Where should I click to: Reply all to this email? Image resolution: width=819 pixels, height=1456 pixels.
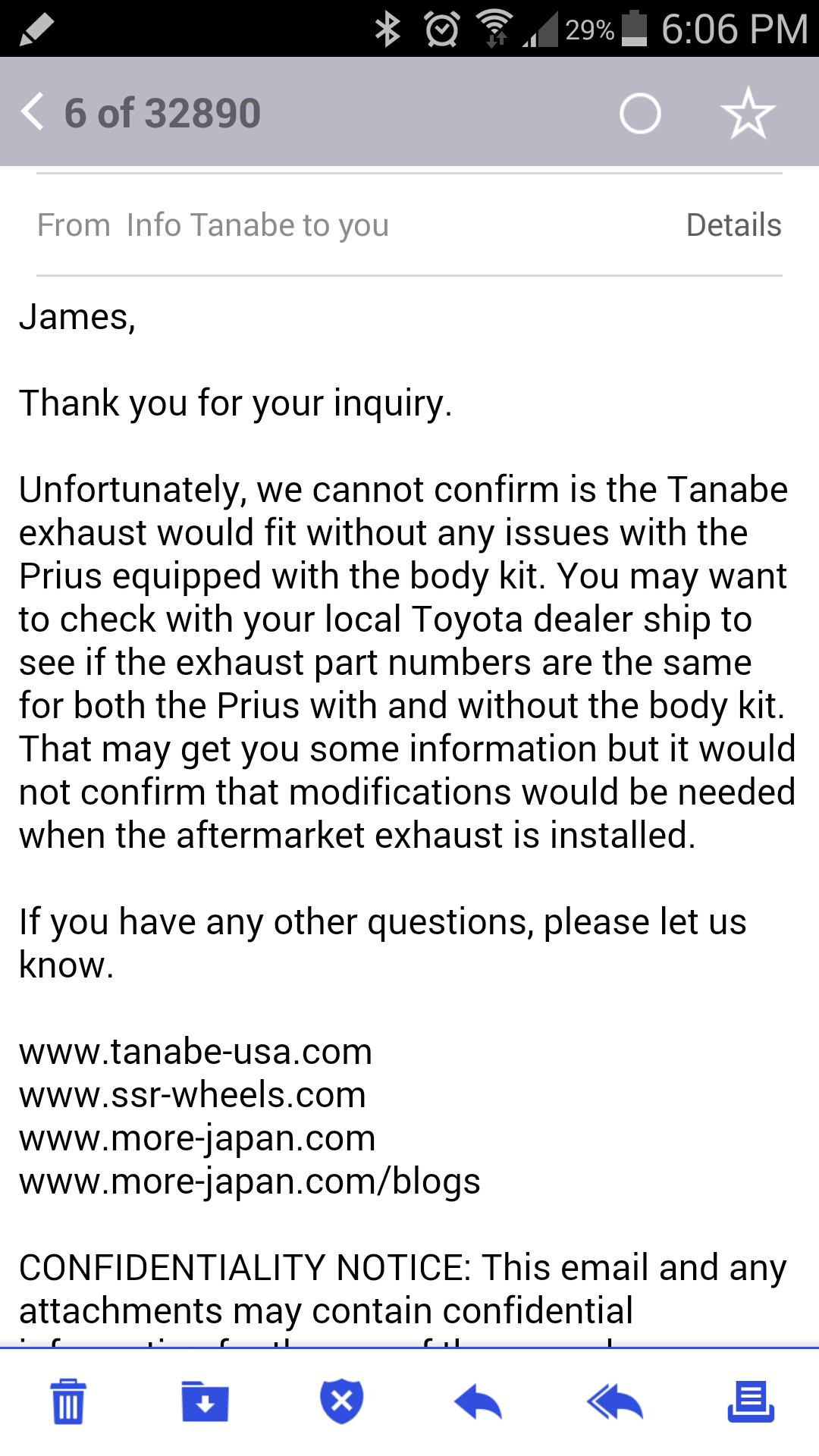pos(614,1401)
